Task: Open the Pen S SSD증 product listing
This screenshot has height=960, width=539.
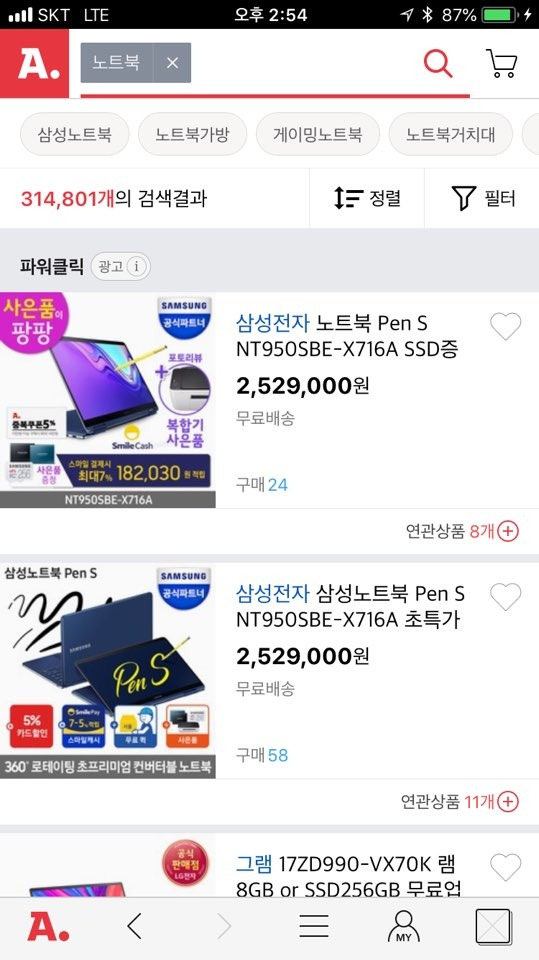Action: coord(347,336)
